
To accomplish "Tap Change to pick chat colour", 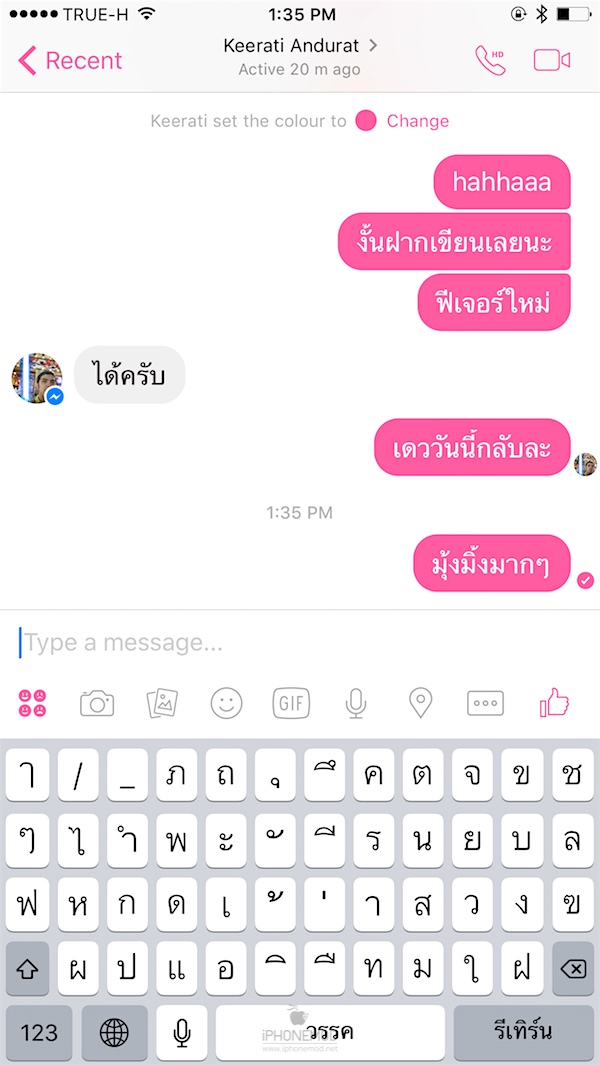I will pos(417,121).
